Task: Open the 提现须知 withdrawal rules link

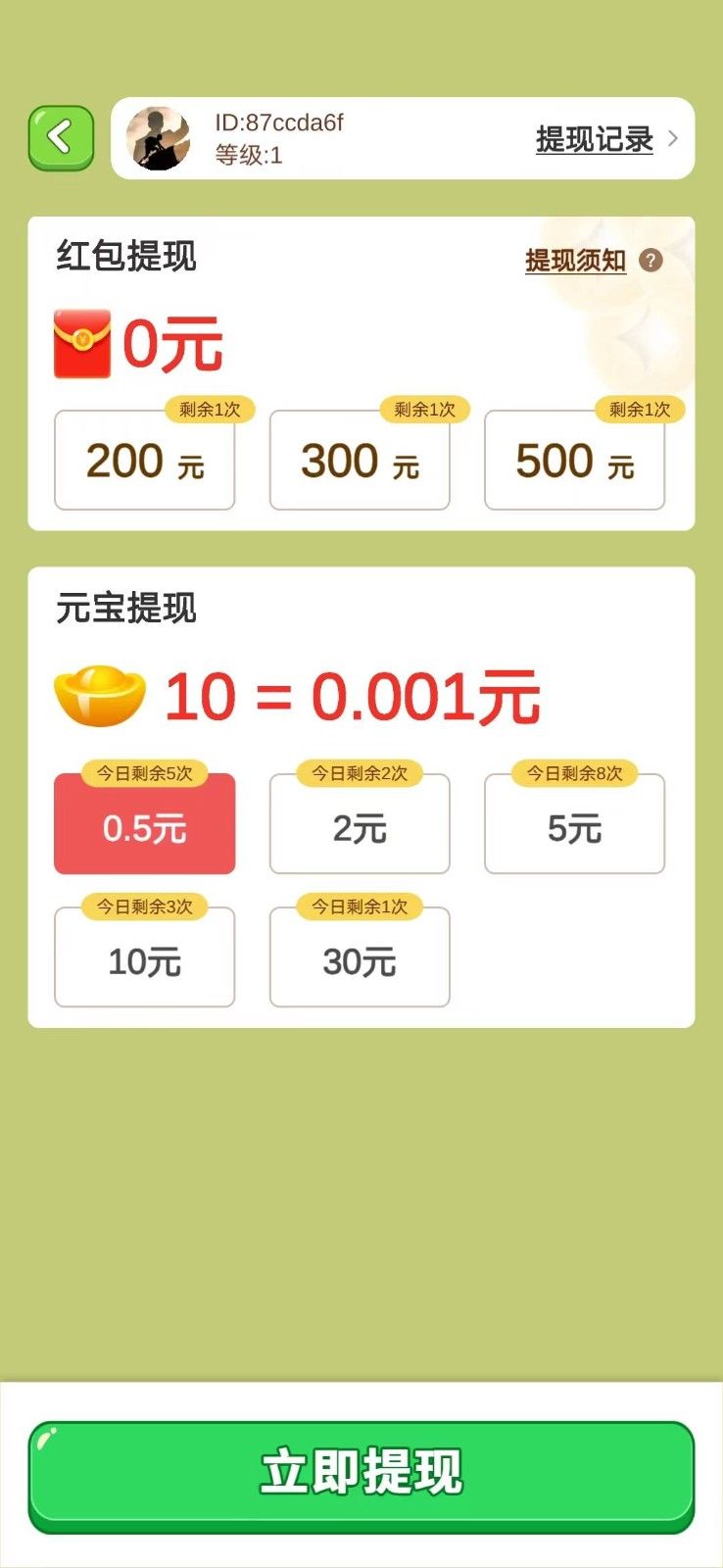Action: click(576, 259)
